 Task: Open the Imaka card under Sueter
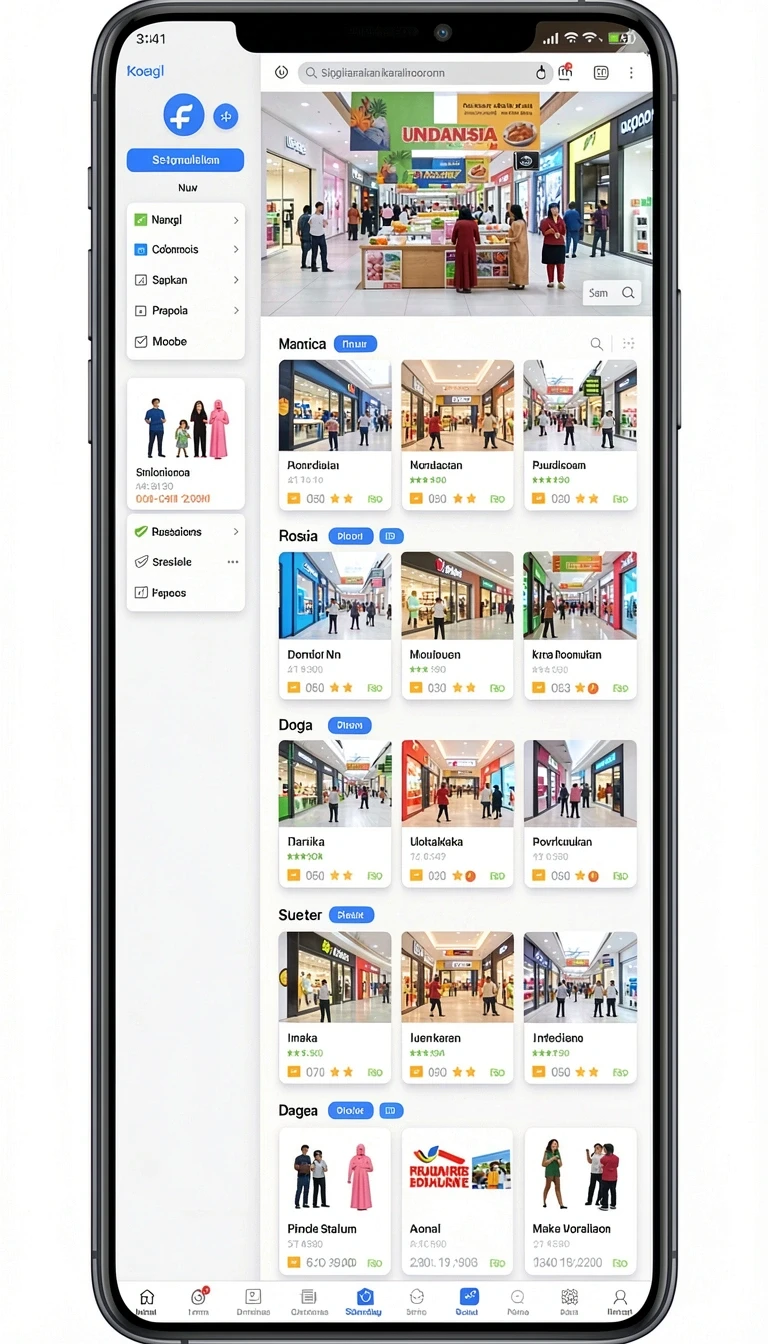(x=335, y=1007)
